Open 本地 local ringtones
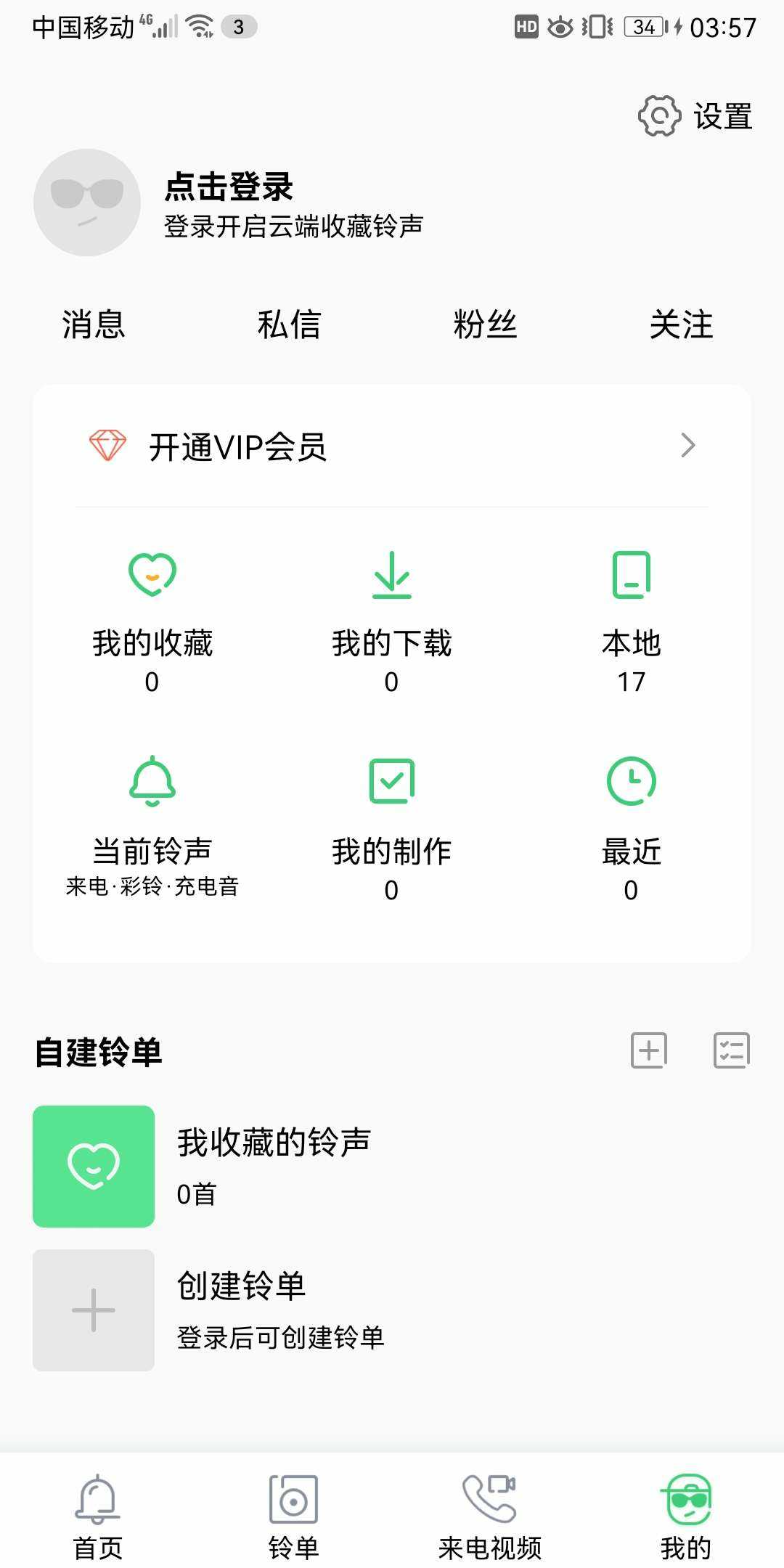 coord(632,622)
